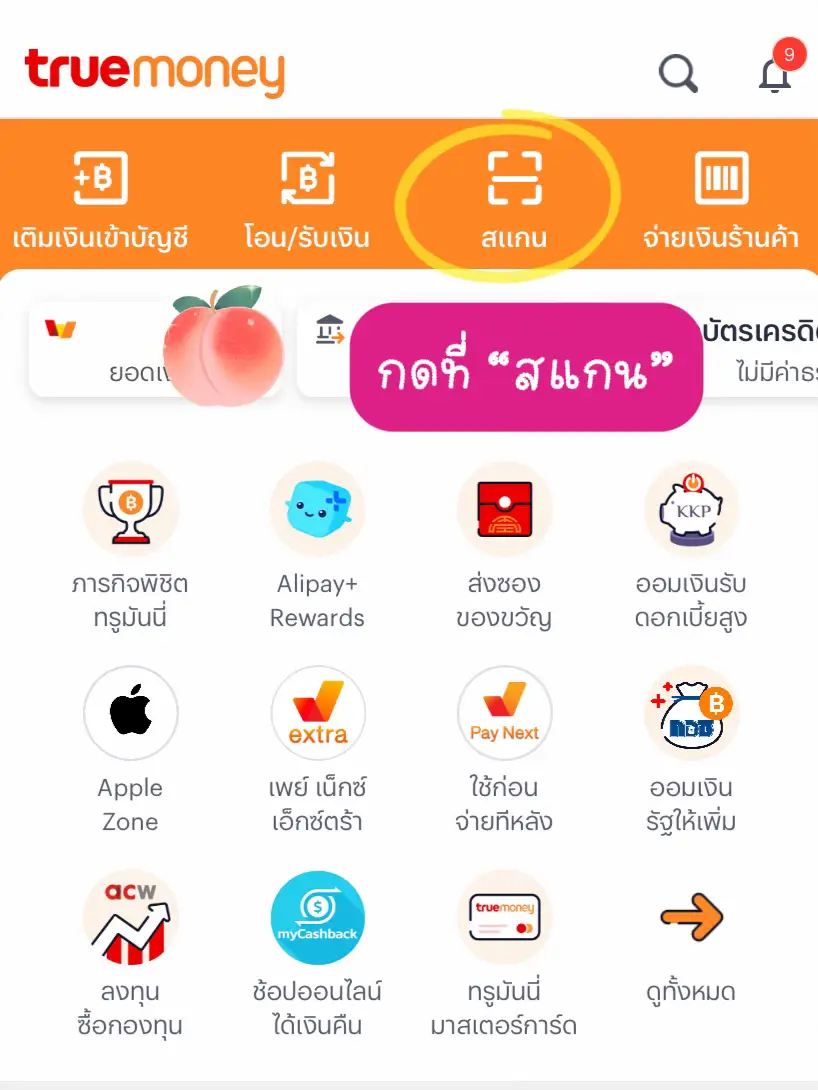Open Pay Next ใช้ก่อนจ่ายทีหลัง
Viewport: 818px width, 1090px height.
tap(504, 713)
